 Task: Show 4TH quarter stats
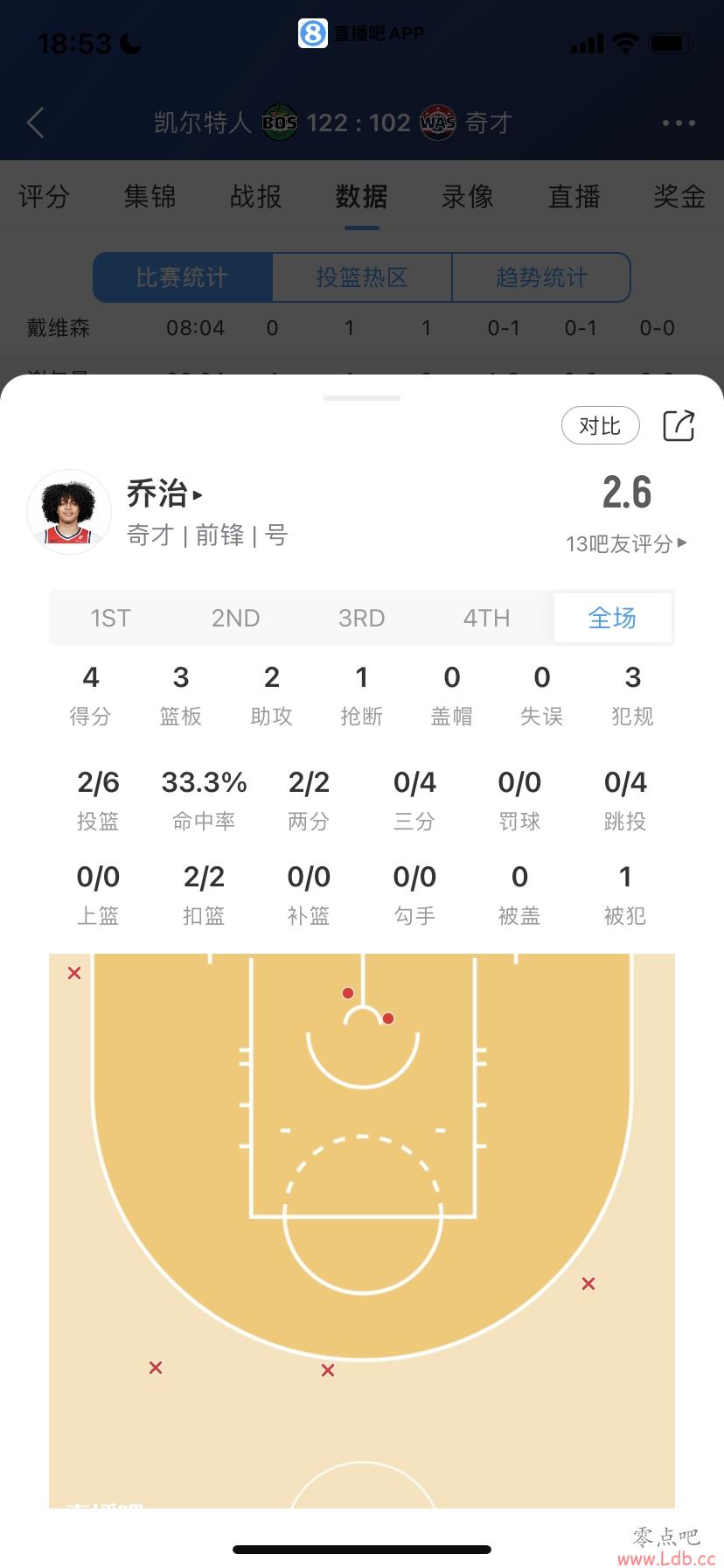point(486,619)
